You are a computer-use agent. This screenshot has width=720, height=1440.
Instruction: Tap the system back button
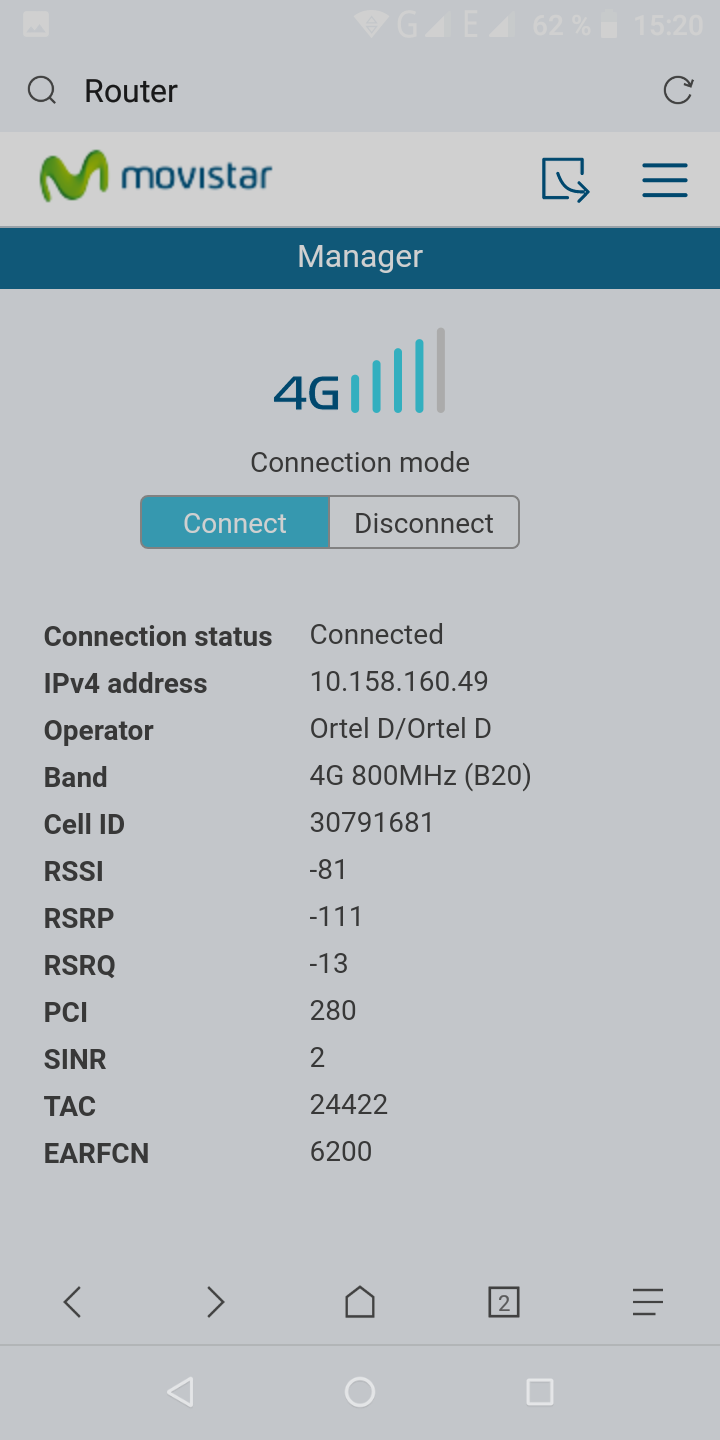[x=180, y=1392]
